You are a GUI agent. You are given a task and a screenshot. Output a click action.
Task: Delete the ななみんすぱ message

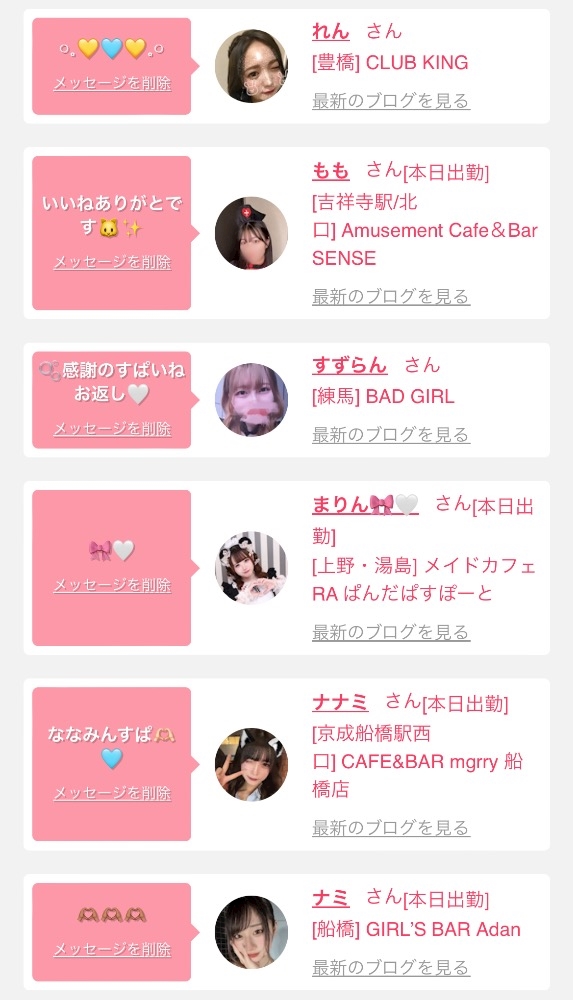pos(112,793)
